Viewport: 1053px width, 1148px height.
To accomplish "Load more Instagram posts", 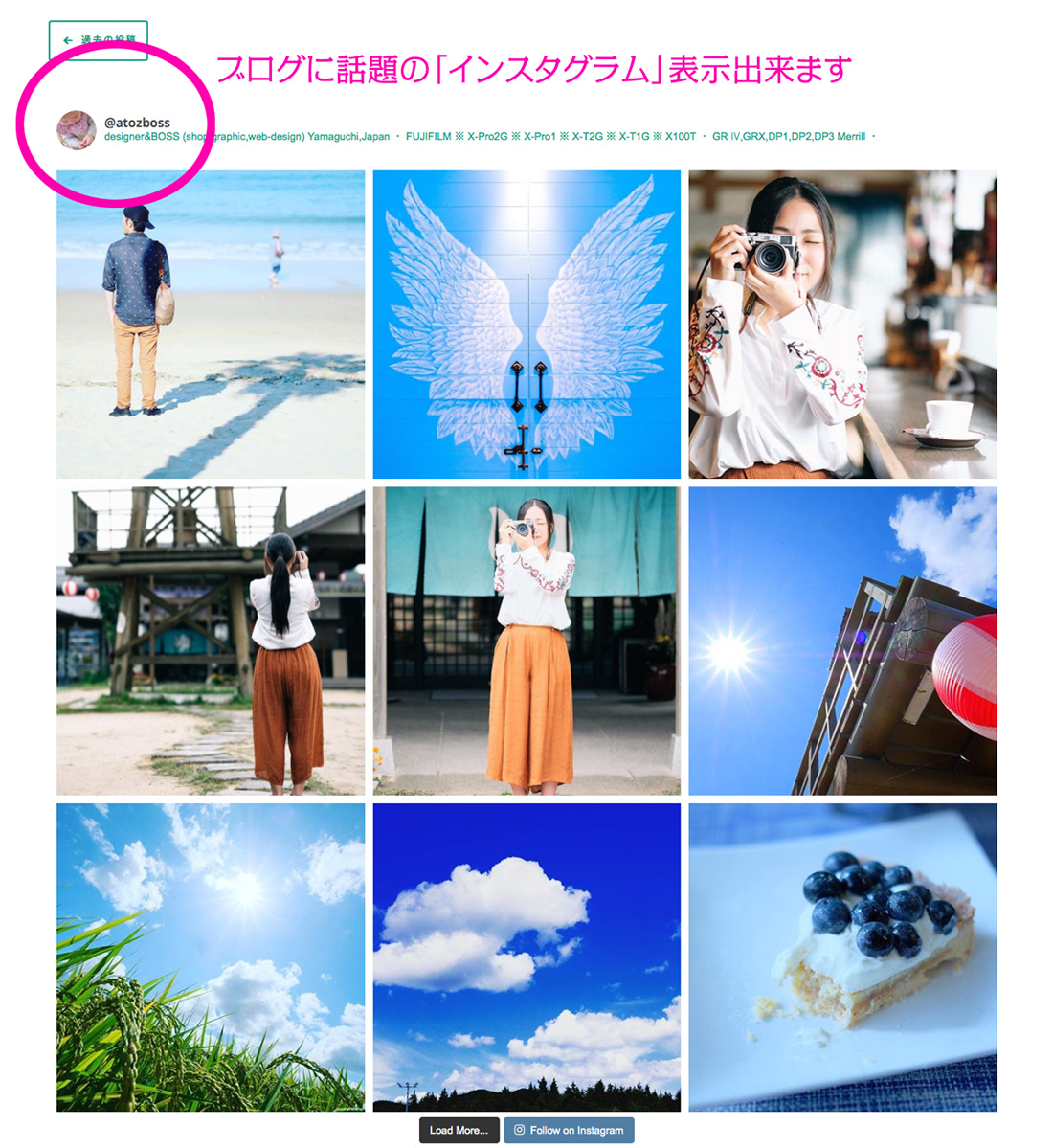I will [459, 1130].
